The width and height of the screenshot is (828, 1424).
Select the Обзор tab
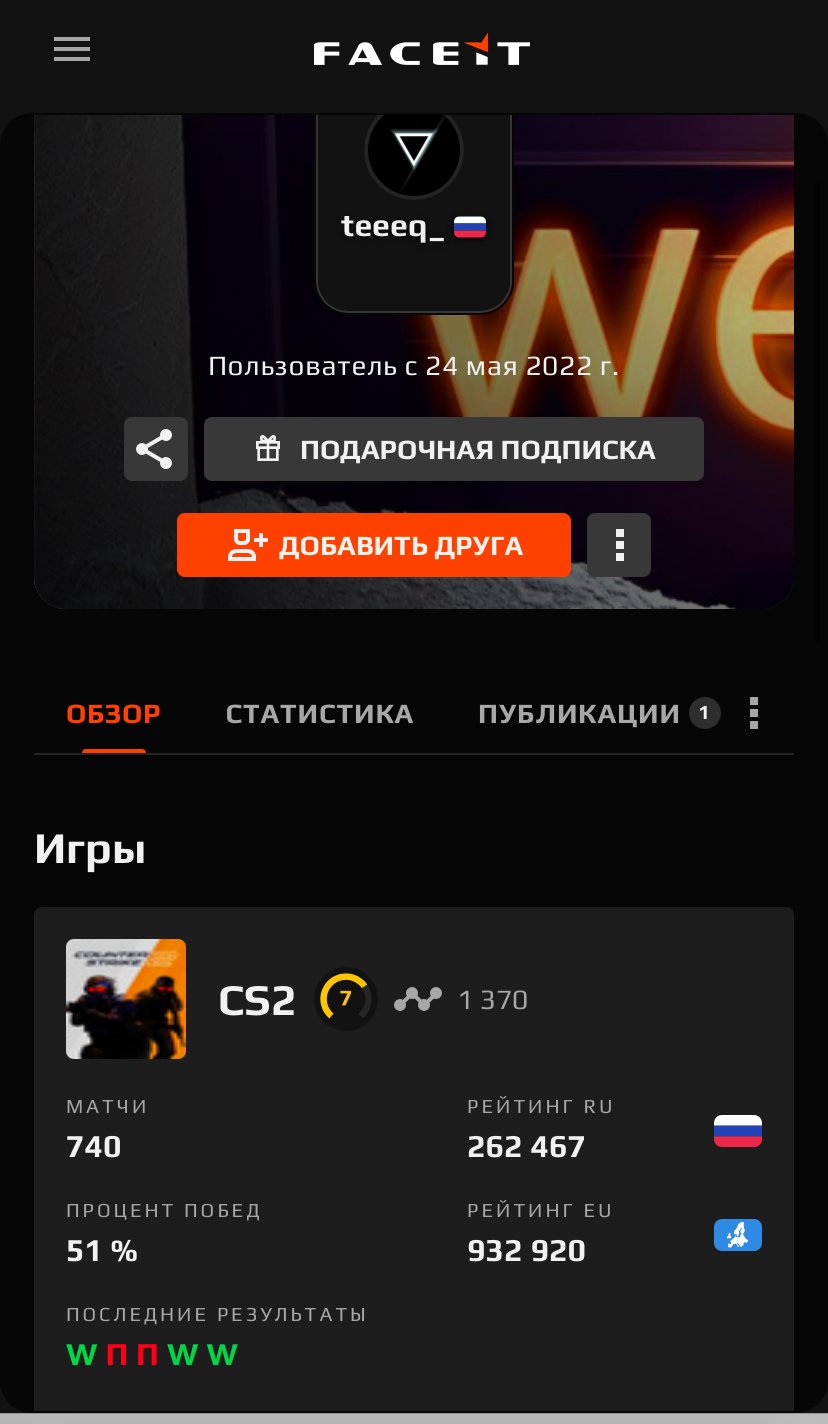click(114, 714)
